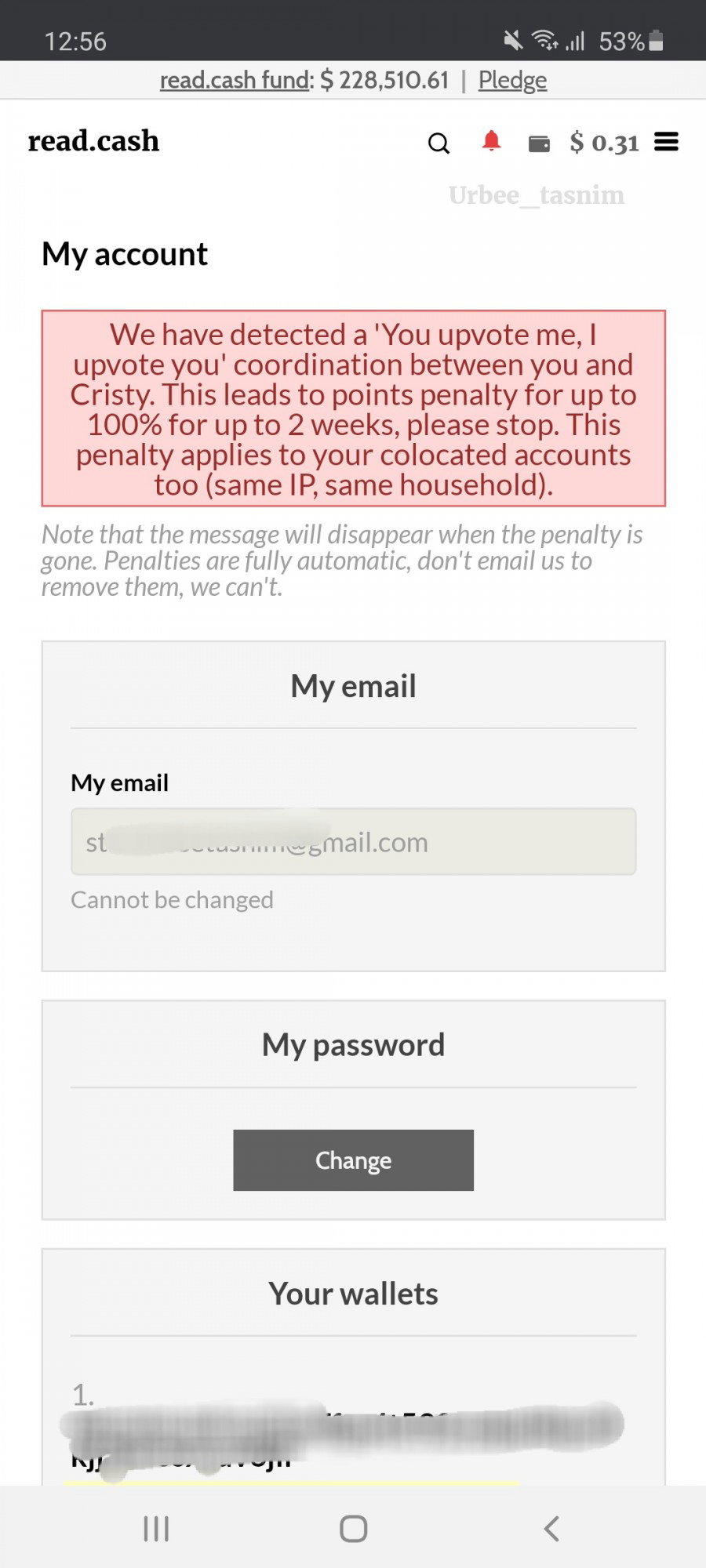Viewport: 706px width, 1568px height.
Task: Tap the Pledge link
Action: (x=512, y=80)
